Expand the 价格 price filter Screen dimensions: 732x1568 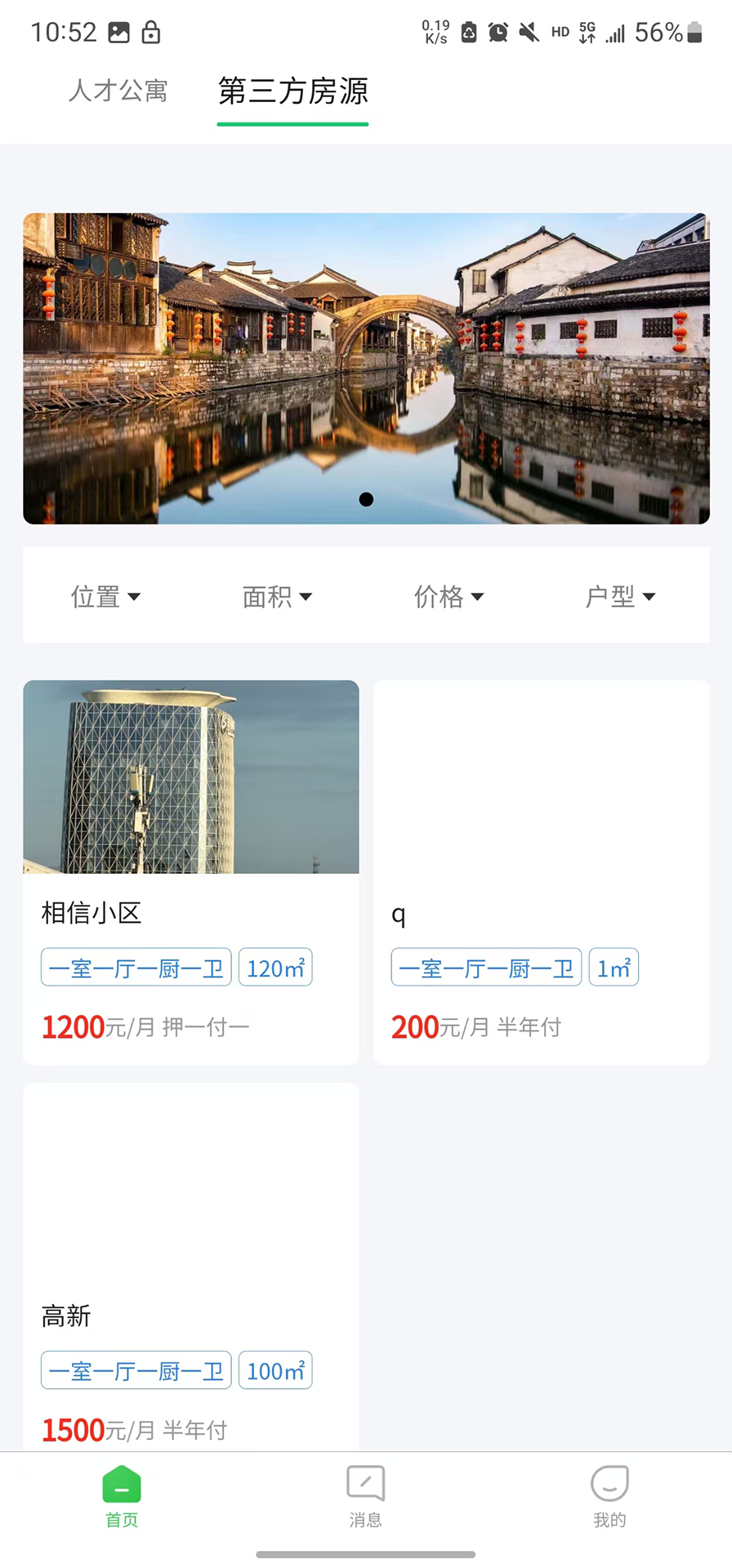(449, 596)
